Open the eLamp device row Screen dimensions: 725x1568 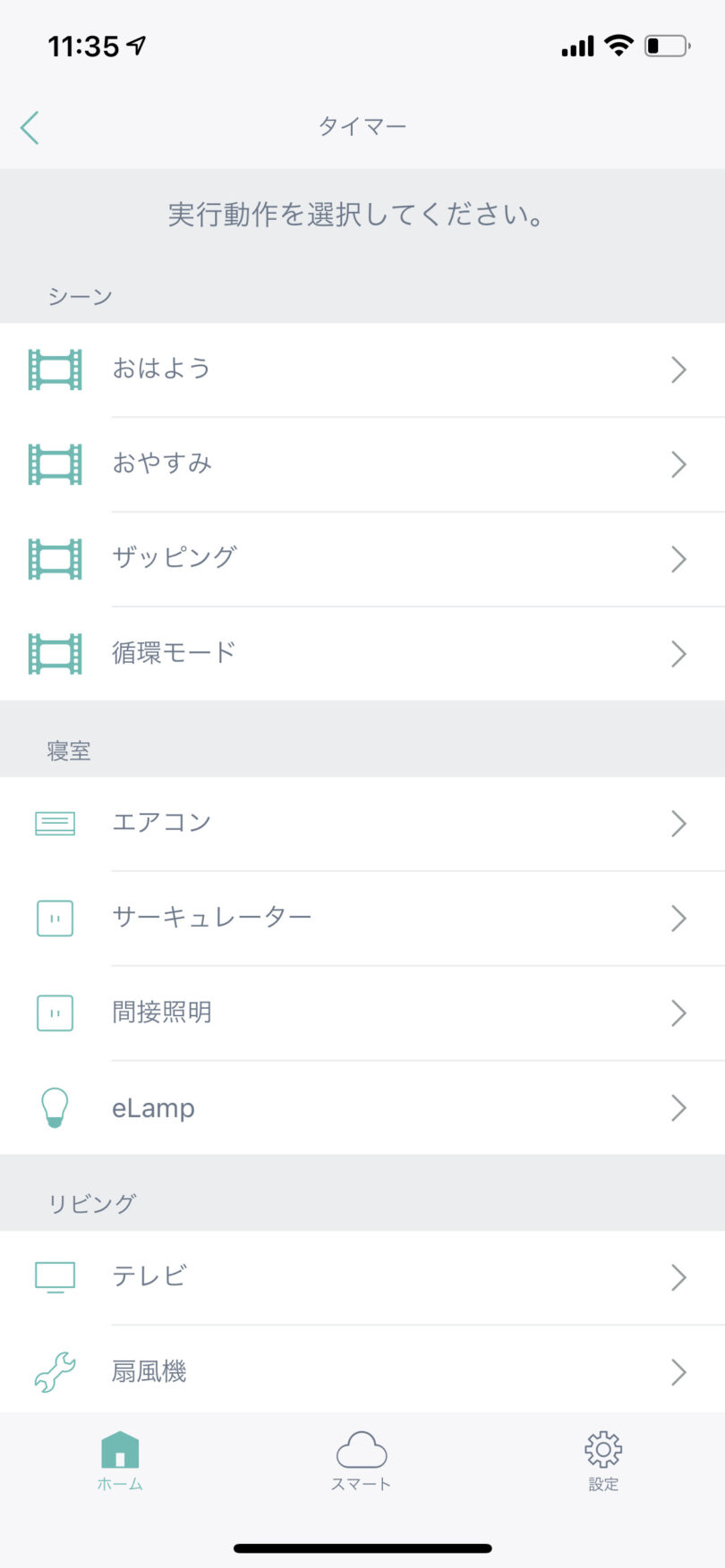[362, 1108]
